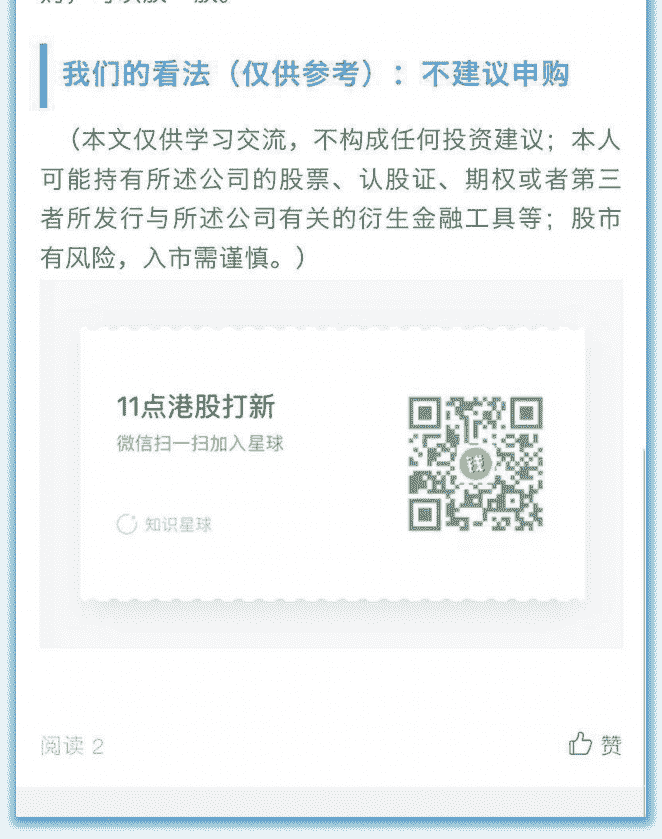
Task: Like this article with the 赞 button
Action: (595, 744)
